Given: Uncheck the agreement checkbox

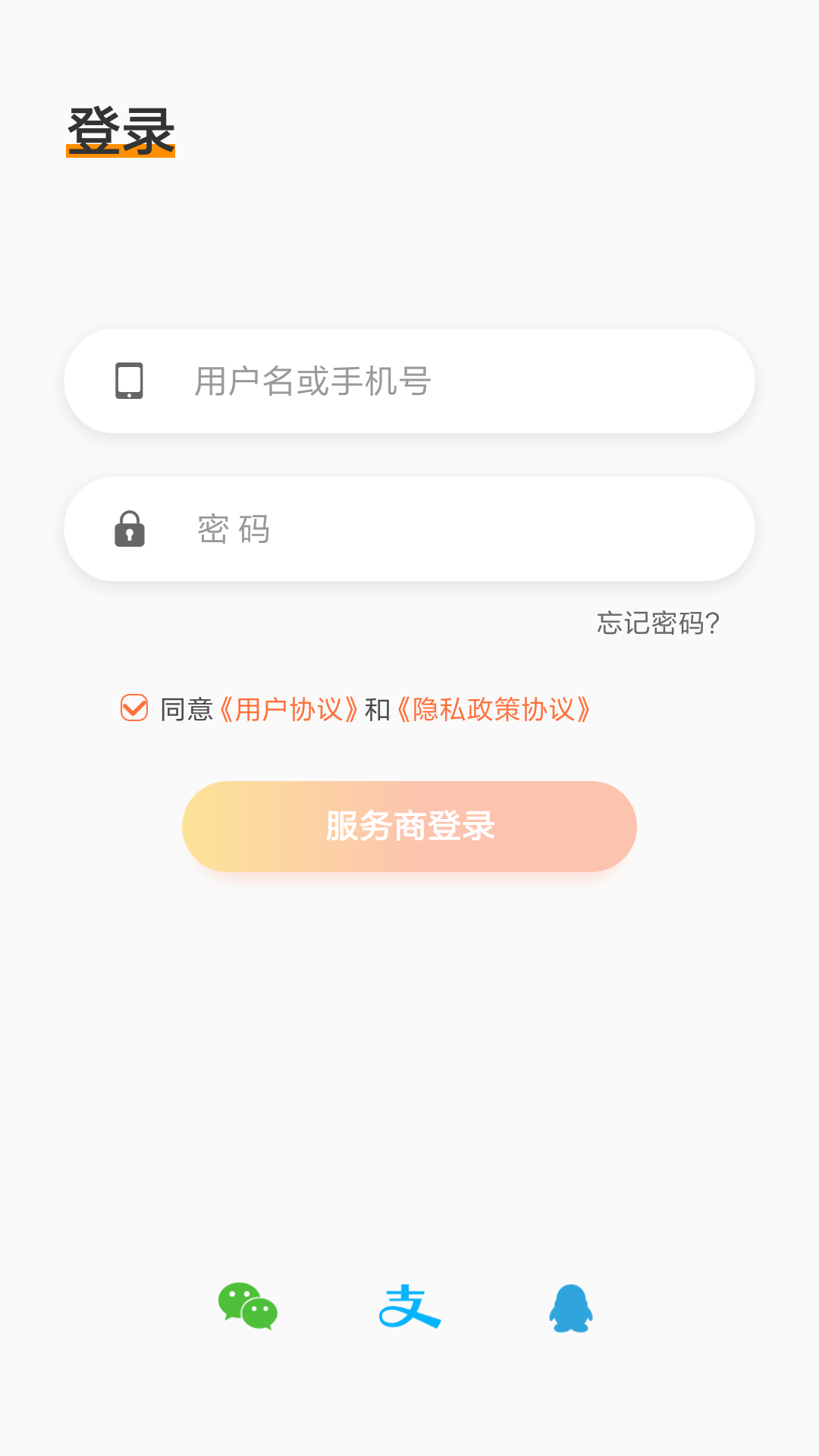Looking at the screenshot, I should click(x=134, y=708).
